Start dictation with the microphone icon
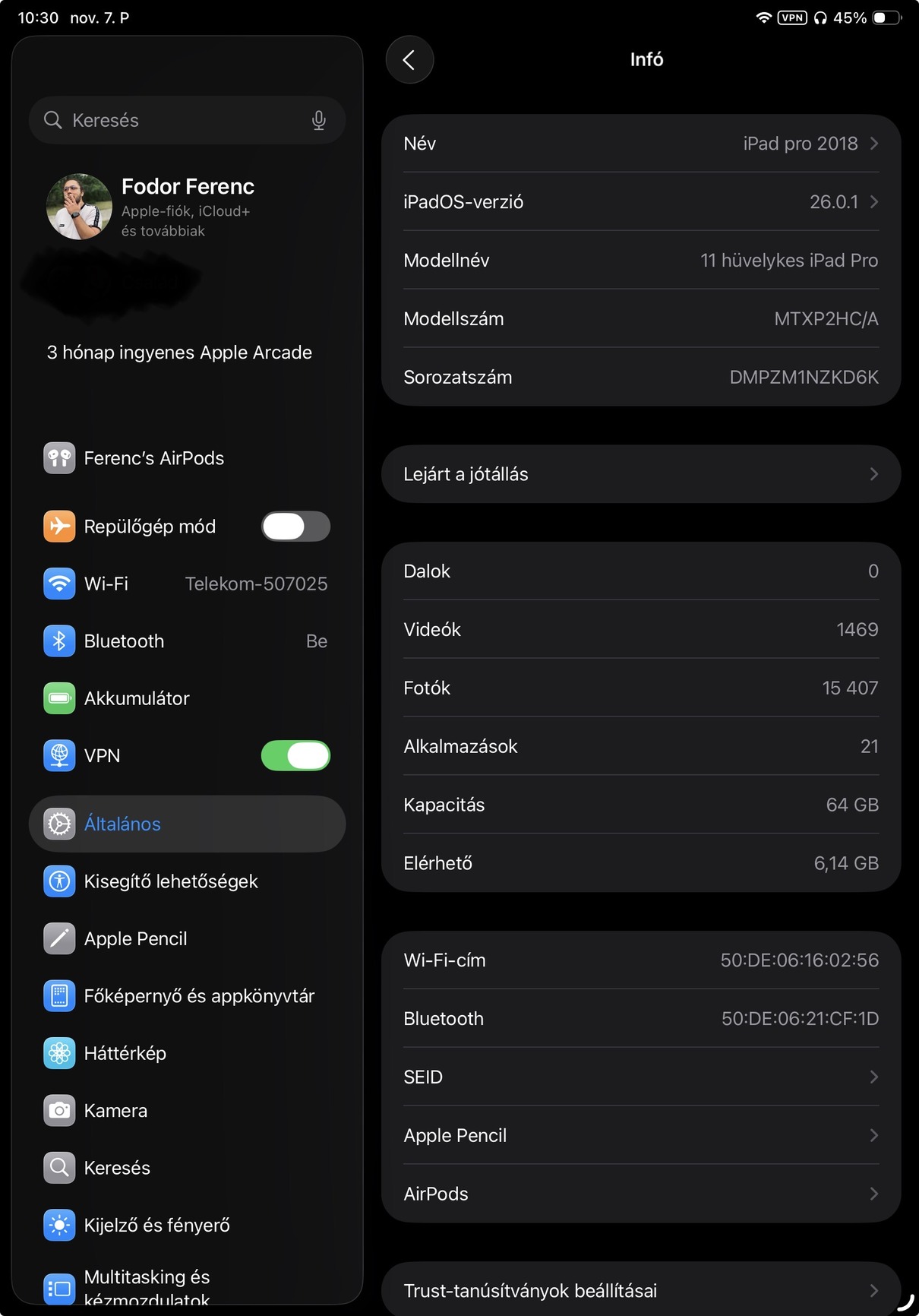 tap(319, 120)
